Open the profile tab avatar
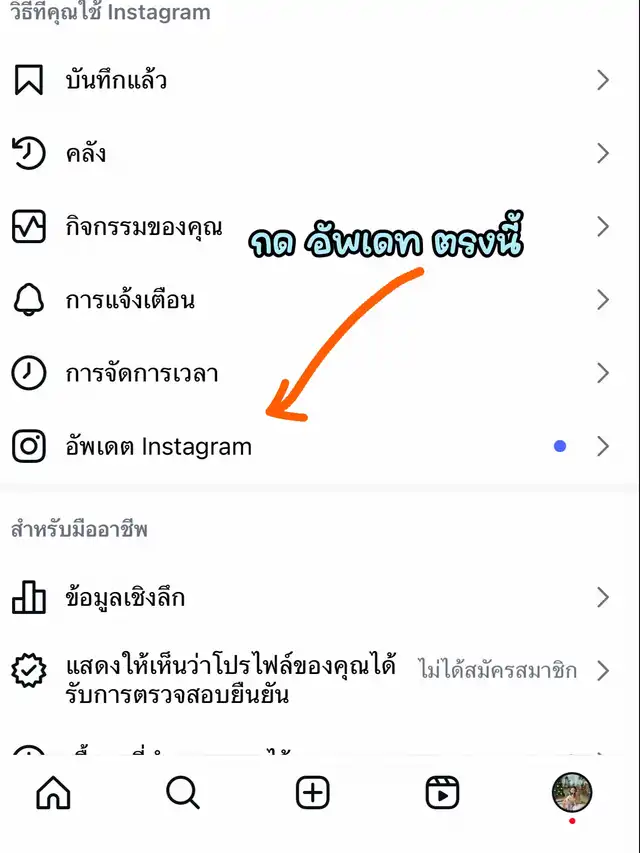640x853 pixels. click(572, 791)
